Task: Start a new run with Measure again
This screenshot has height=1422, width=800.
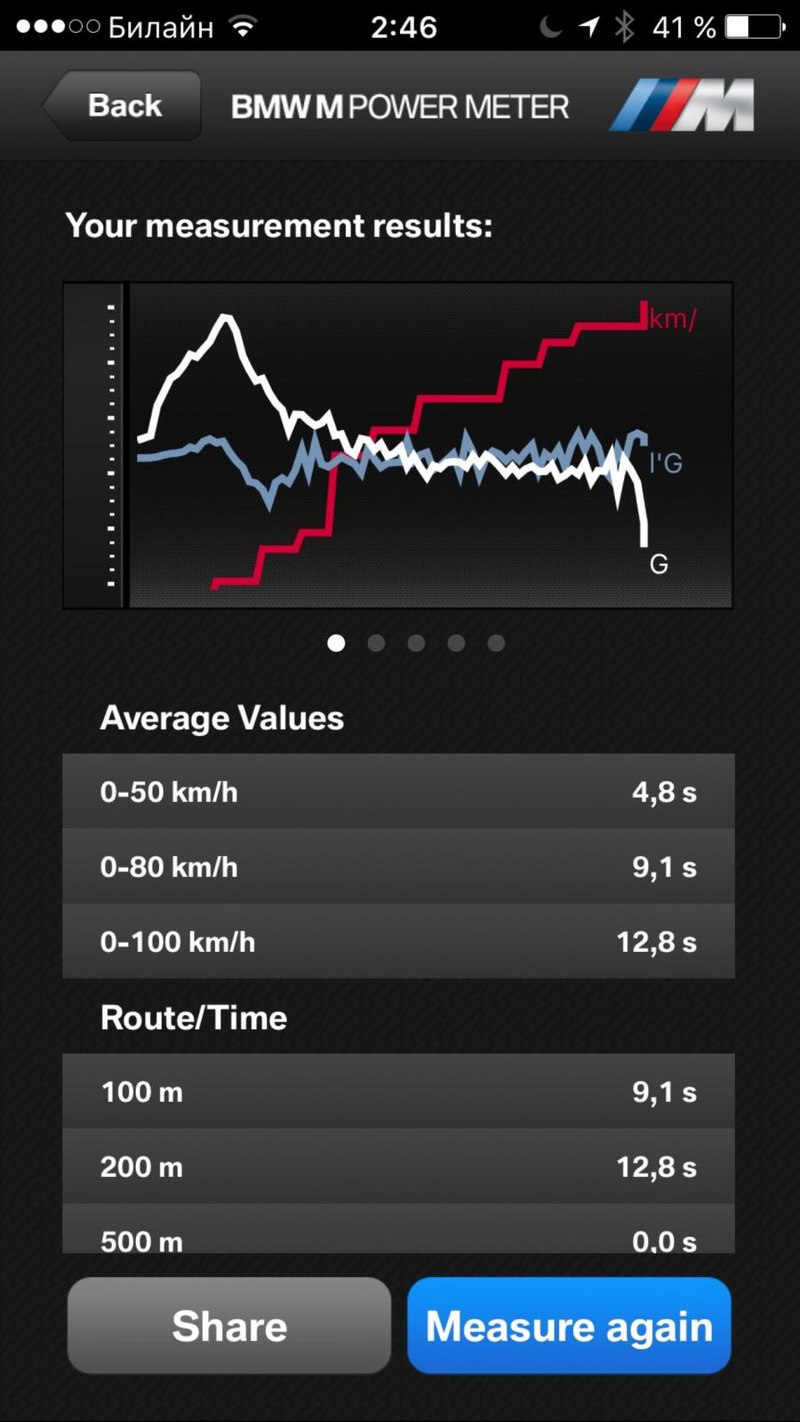Action: (x=569, y=1326)
